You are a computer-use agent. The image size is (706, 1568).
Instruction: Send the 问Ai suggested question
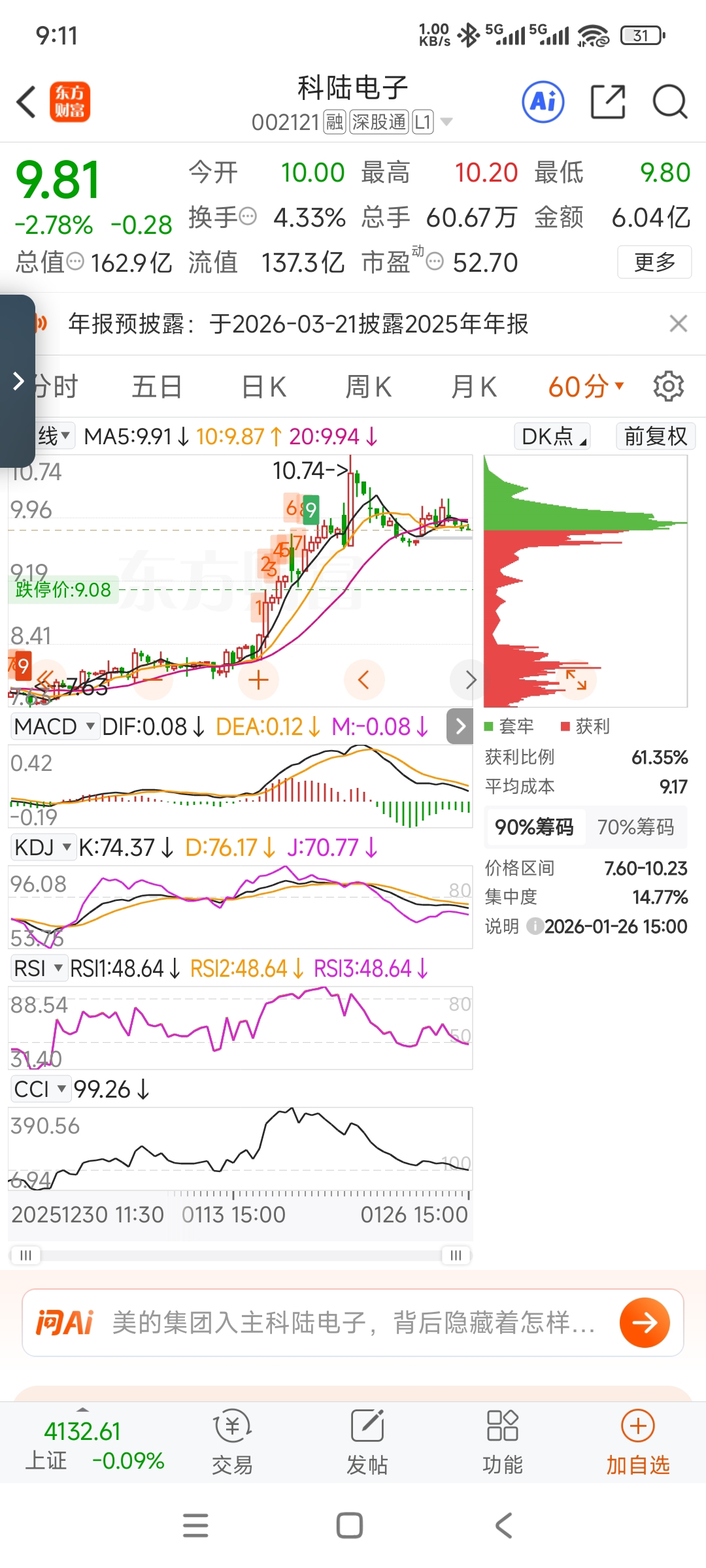645,1322
